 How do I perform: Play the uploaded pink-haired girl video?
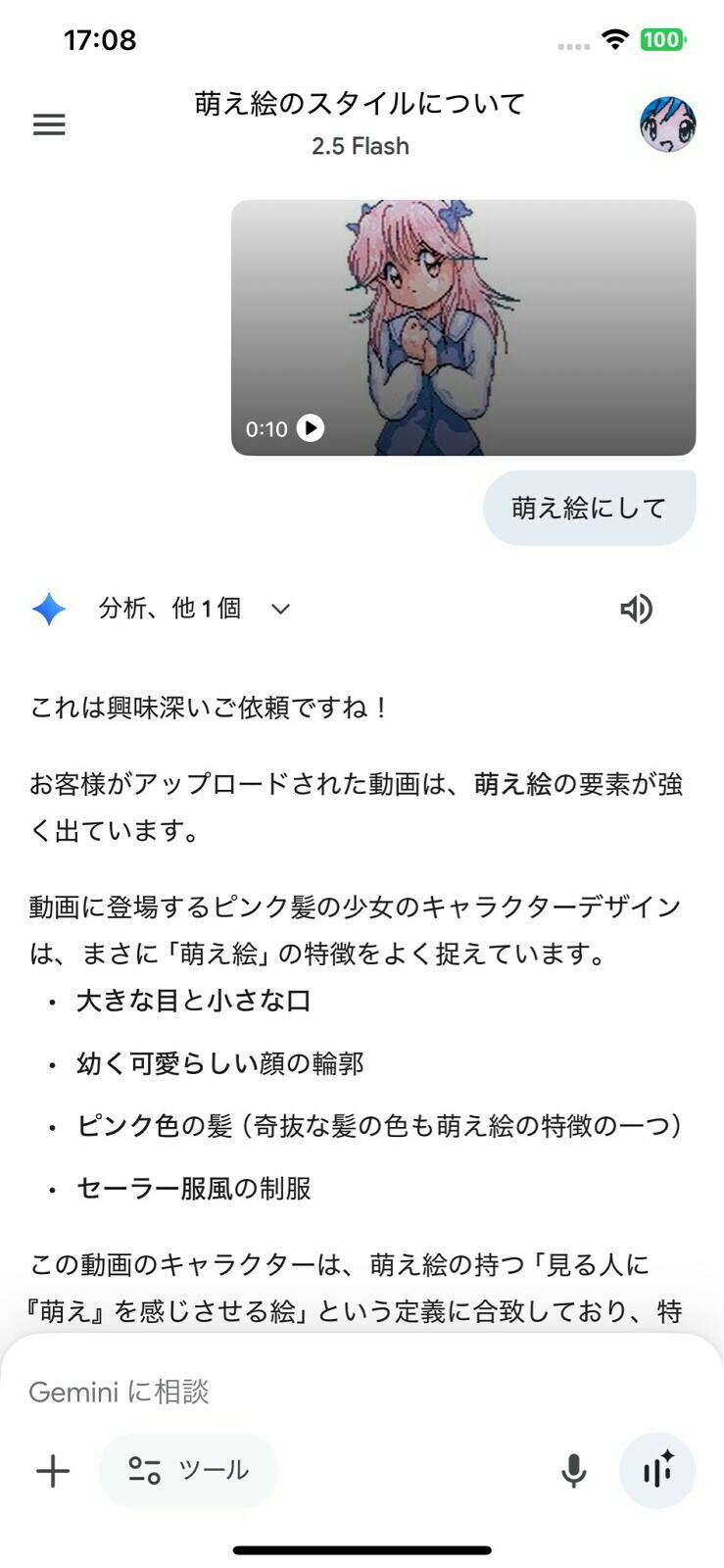point(311,428)
